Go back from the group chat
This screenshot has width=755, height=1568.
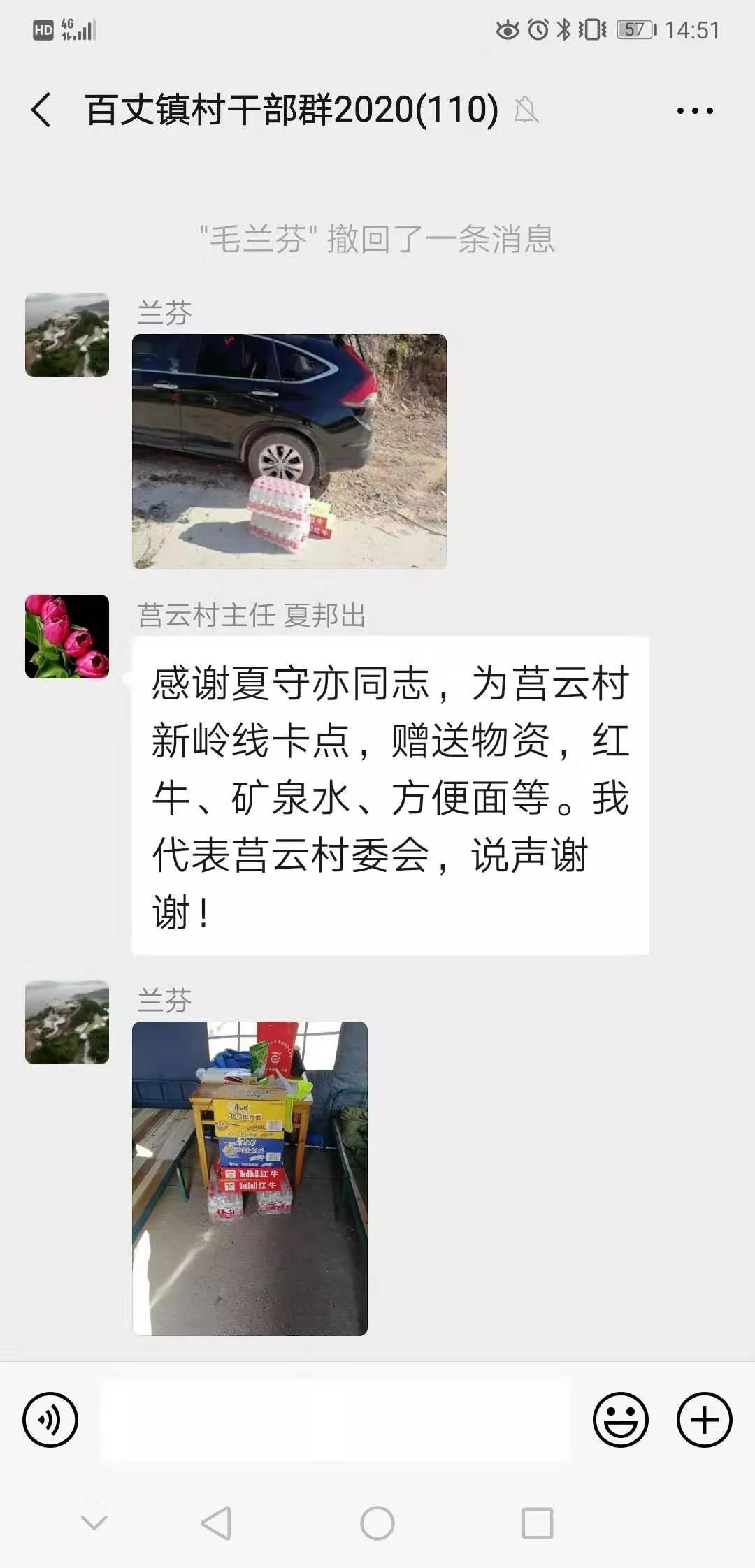42,110
